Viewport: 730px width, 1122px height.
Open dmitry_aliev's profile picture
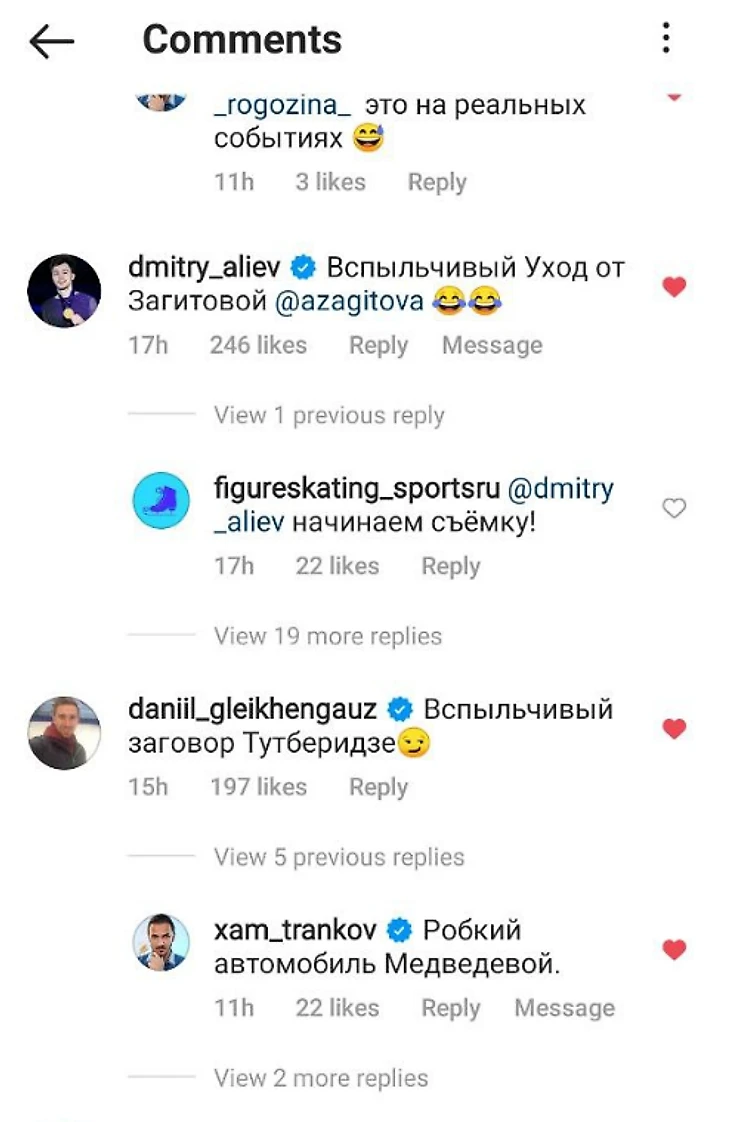click(x=64, y=290)
